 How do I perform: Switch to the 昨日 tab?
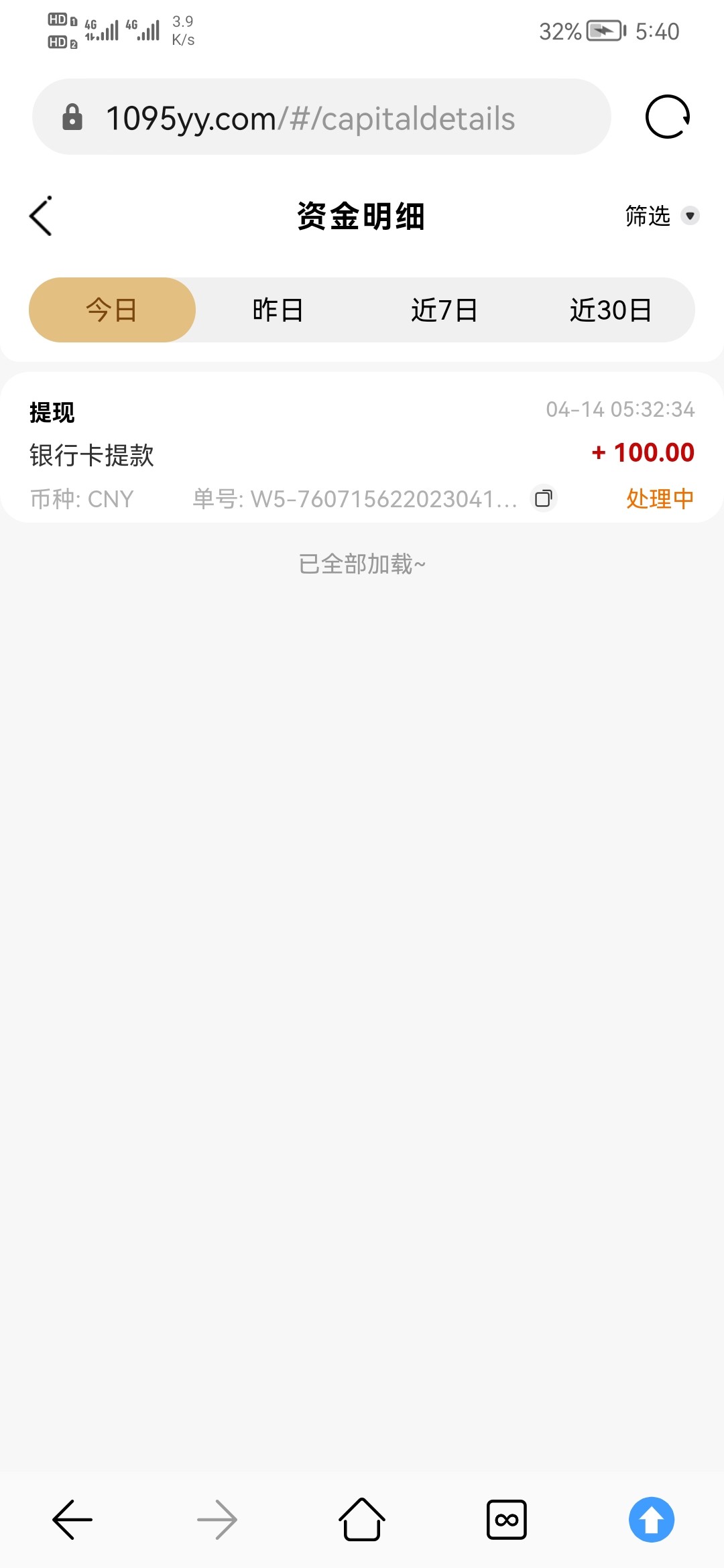click(x=278, y=310)
